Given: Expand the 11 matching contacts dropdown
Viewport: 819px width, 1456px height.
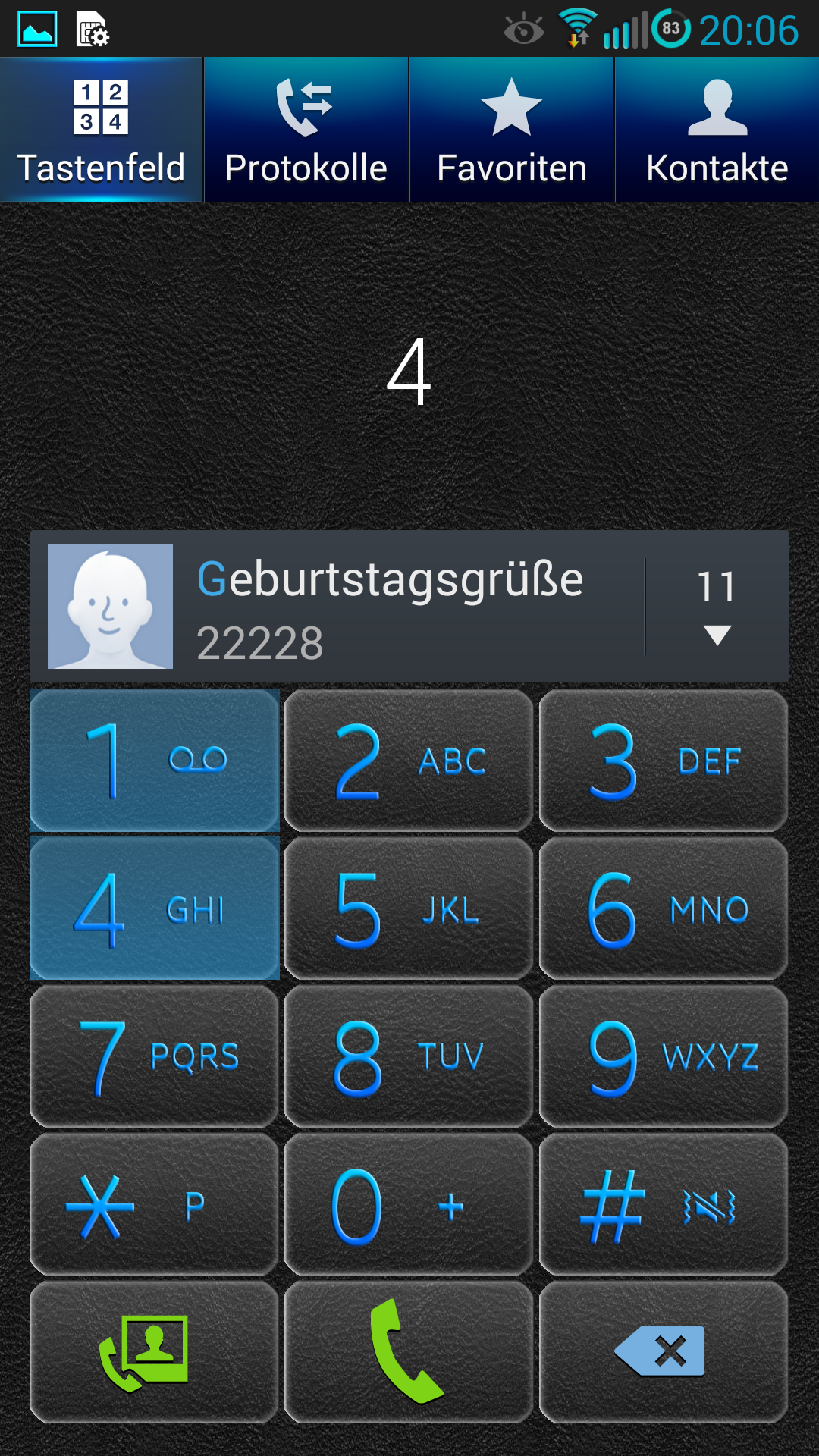Looking at the screenshot, I should tap(717, 606).
